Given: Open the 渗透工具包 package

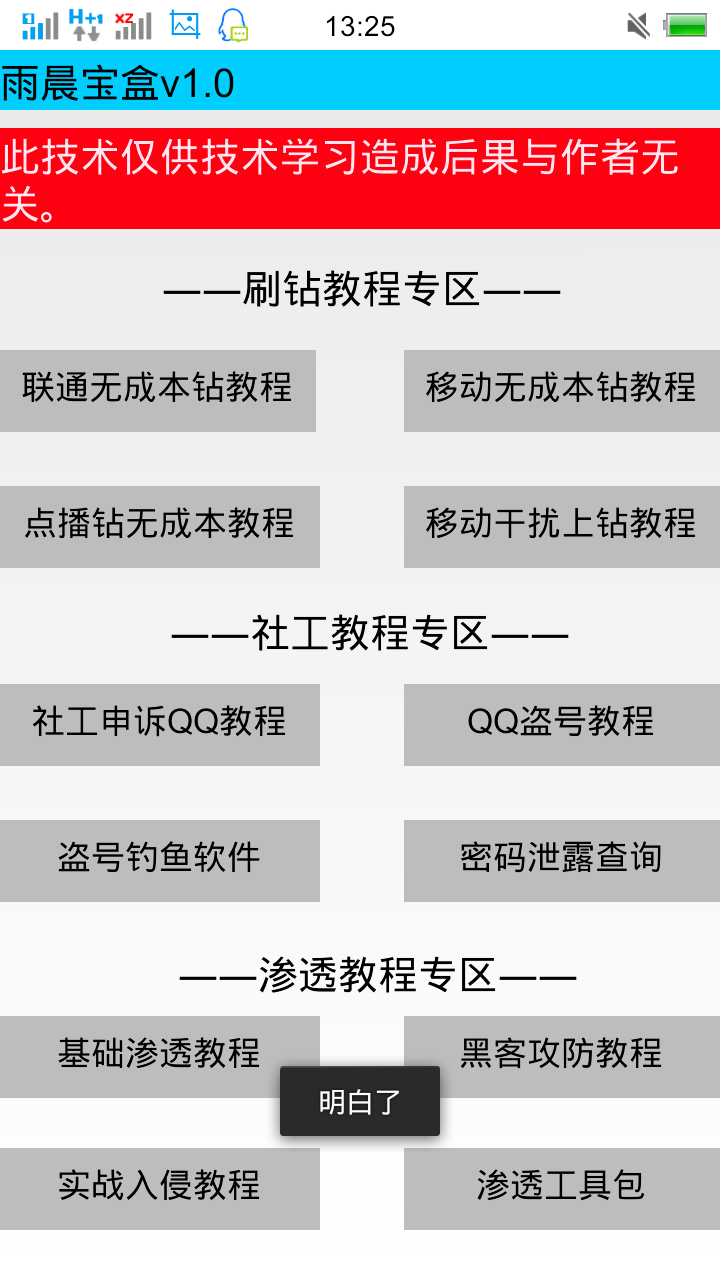Looking at the screenshot, I should click(x=561, y=1188).
